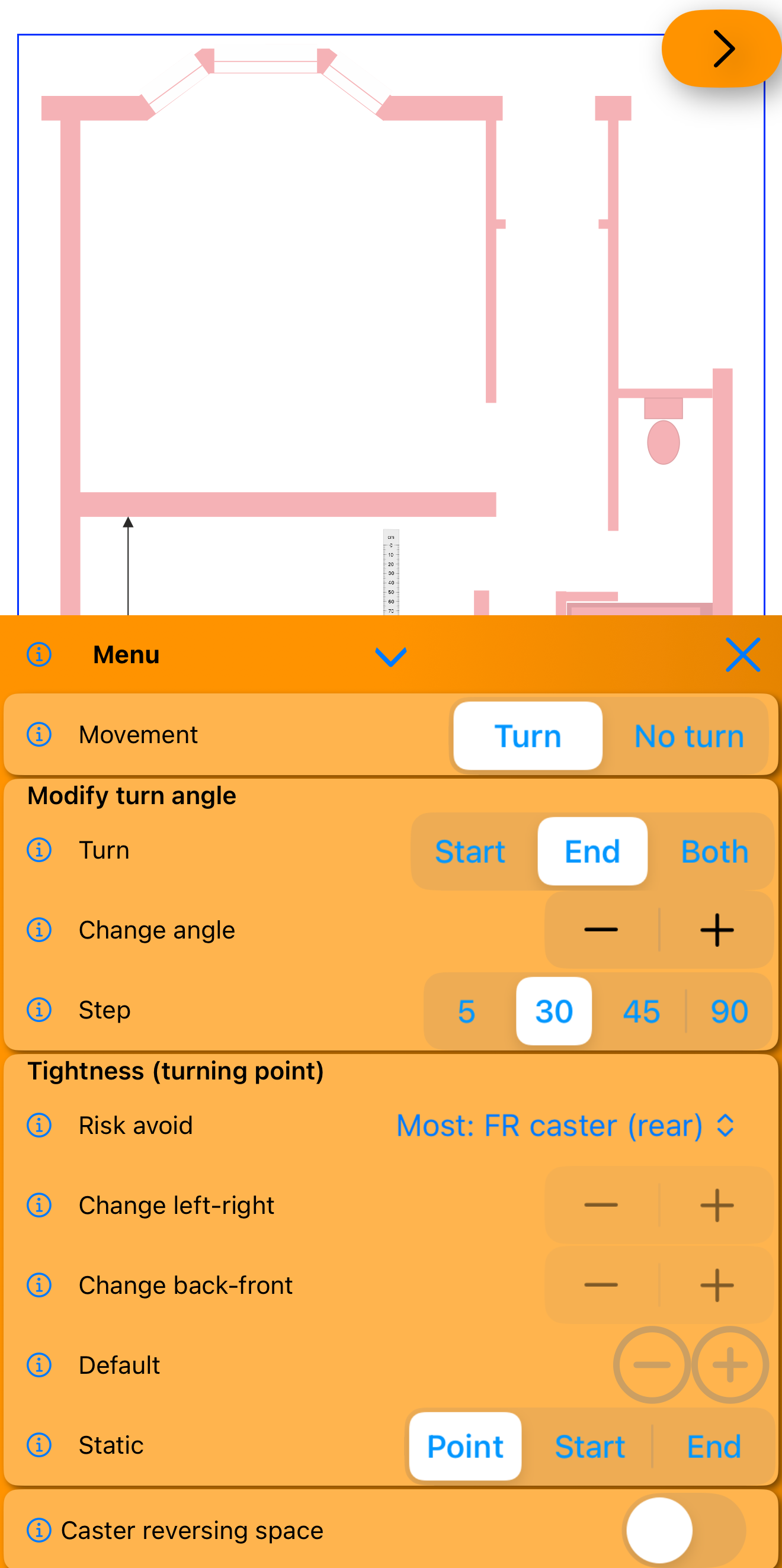
Task: Open info icon next to Movement
Action: (39, 734)
